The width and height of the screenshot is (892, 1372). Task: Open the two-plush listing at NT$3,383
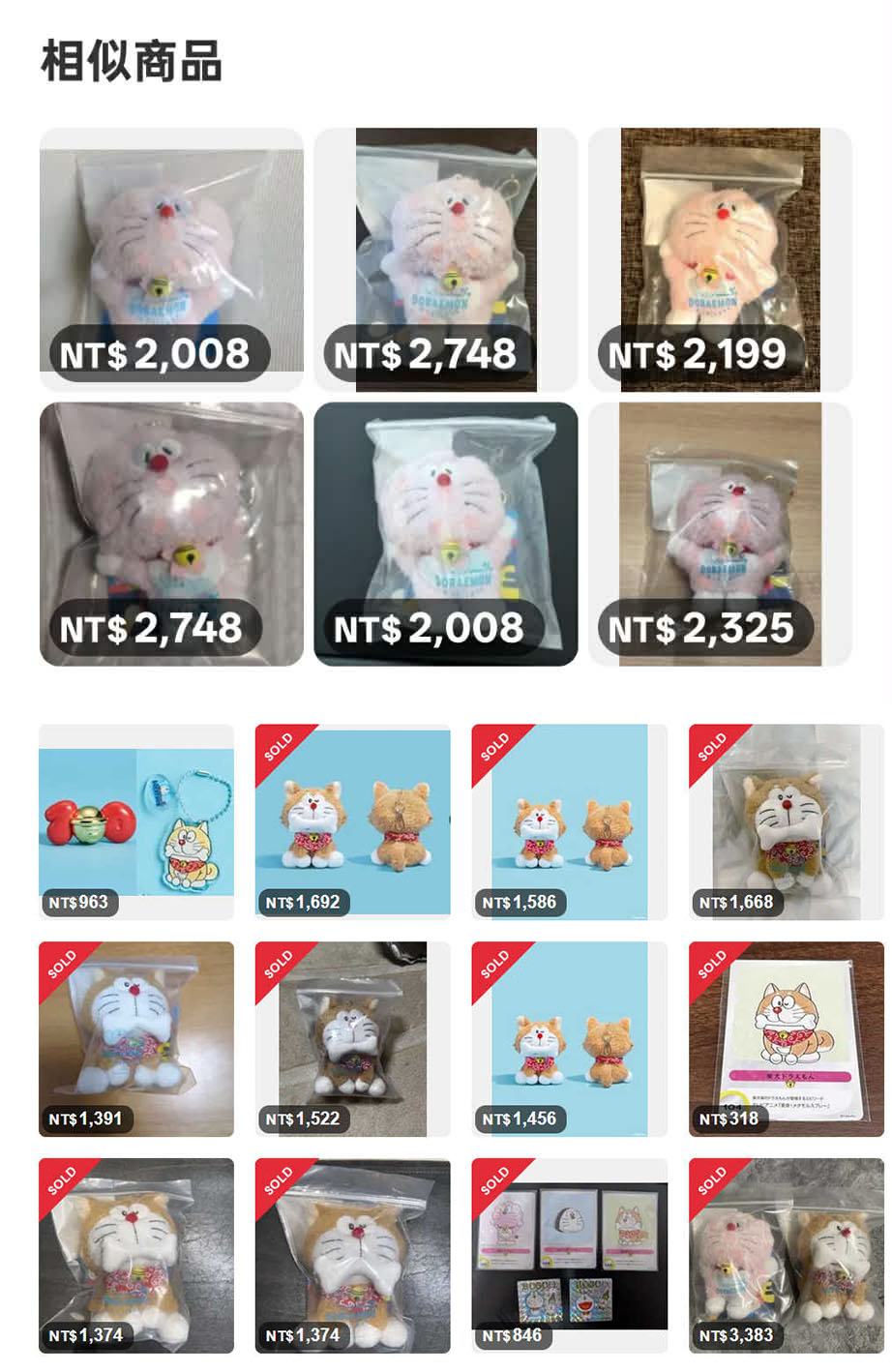pos(786,1255)
